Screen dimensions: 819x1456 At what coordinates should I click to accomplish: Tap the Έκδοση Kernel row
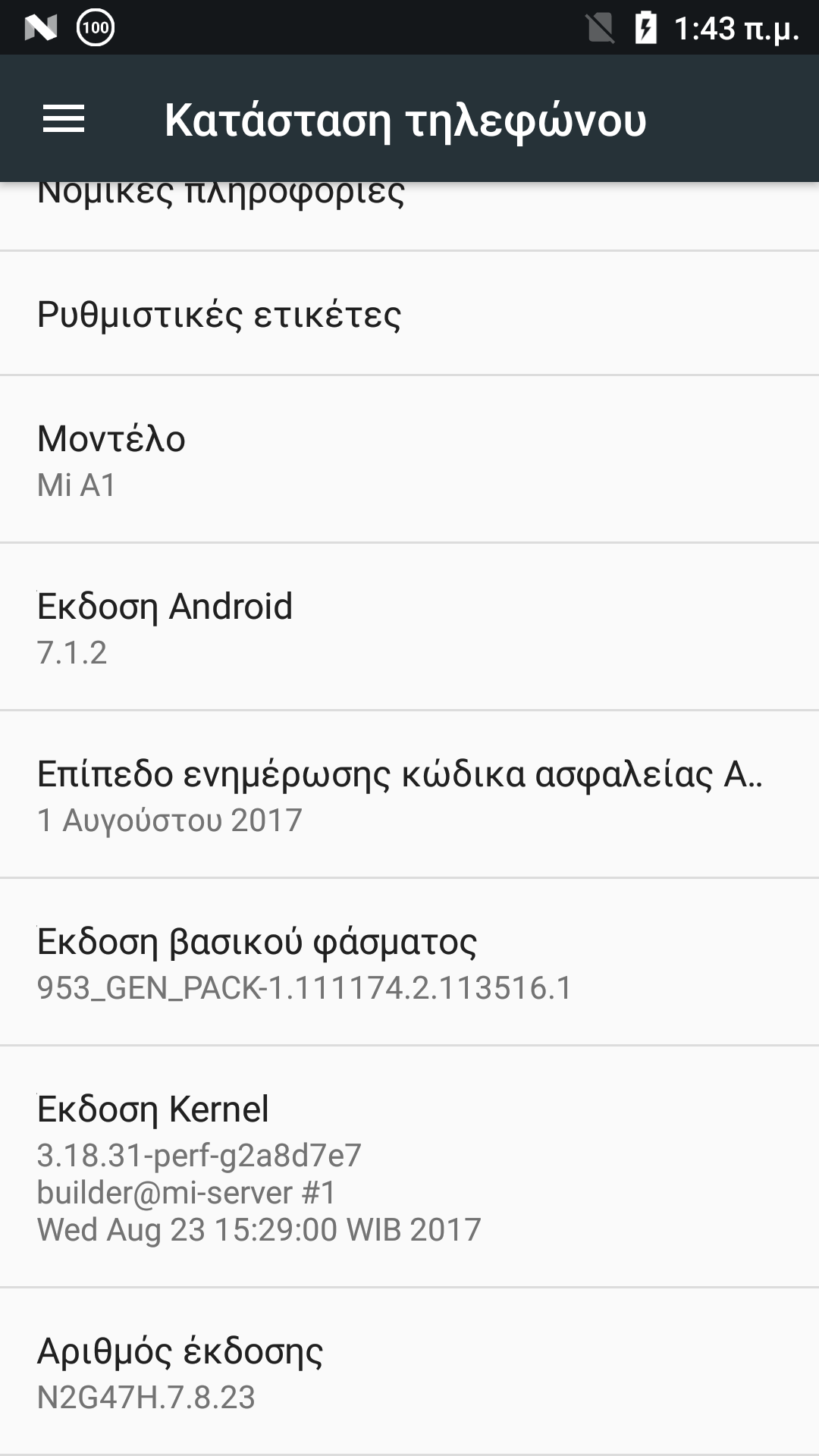[x=409, y=1167]
